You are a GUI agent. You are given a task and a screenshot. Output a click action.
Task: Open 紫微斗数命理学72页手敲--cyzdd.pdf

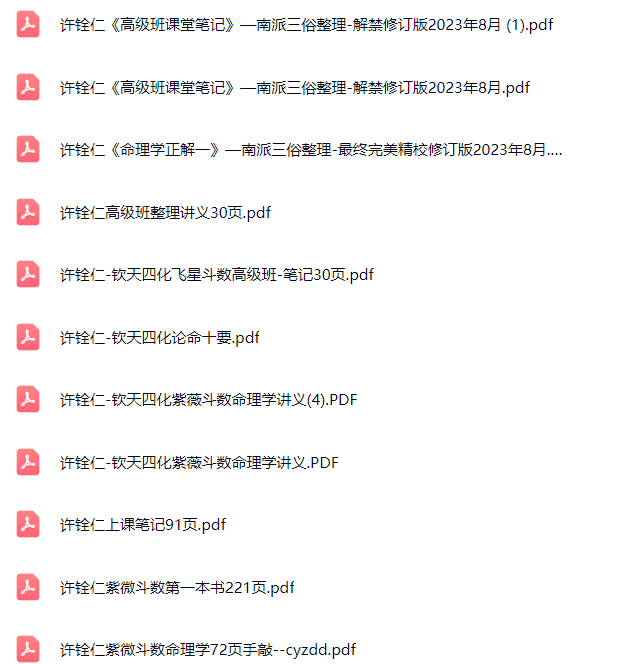coord(207,649)
